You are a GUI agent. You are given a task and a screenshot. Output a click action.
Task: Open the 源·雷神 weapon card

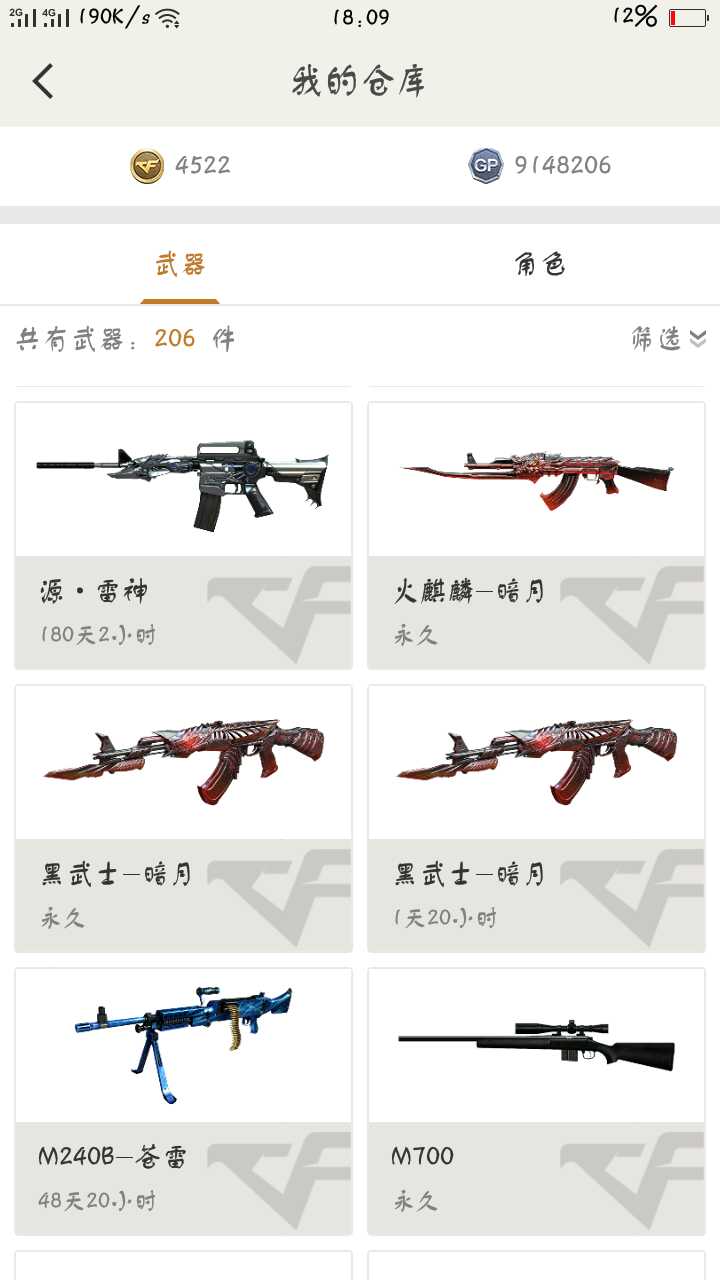pyautogui.click(x=183, y=536)
